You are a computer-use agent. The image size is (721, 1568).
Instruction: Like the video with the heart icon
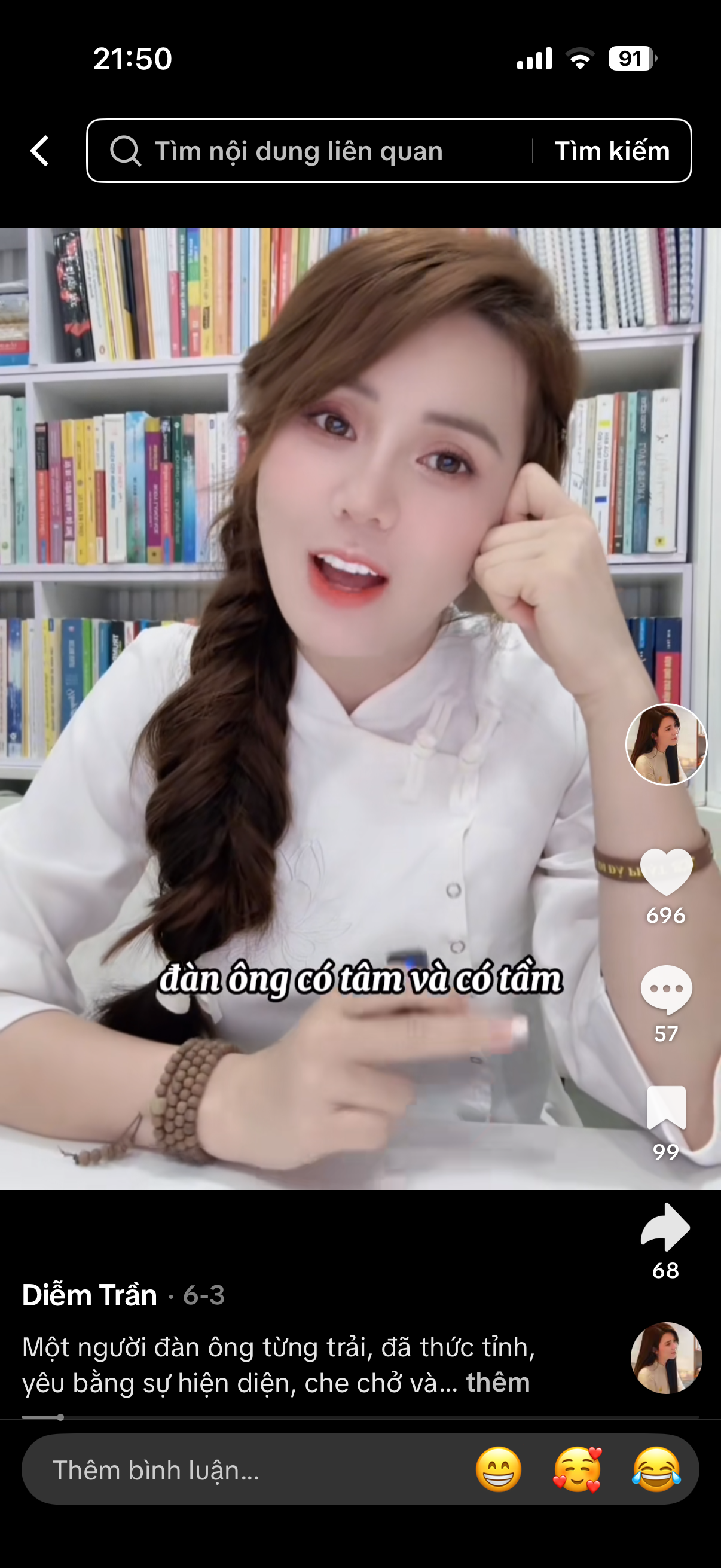(666, 872)
